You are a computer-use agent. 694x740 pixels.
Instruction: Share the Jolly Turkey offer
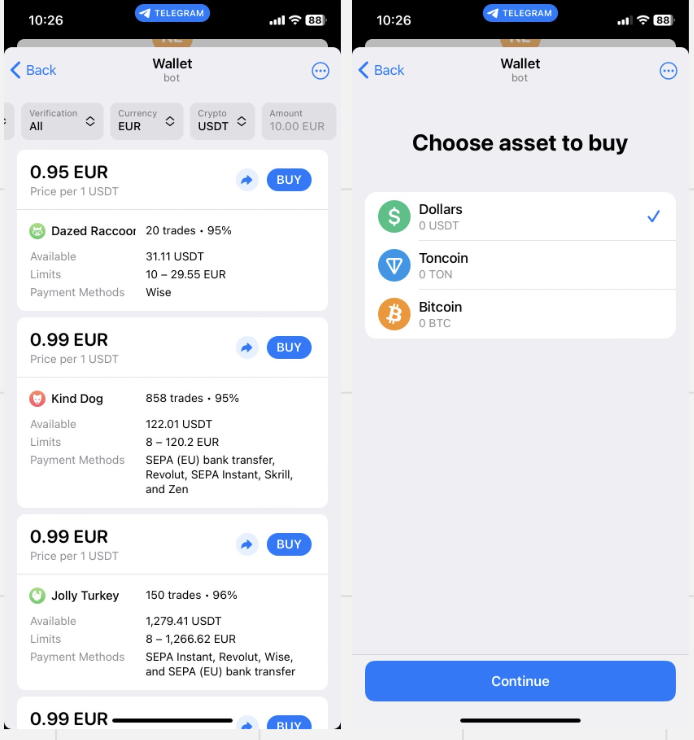(246, 545)
